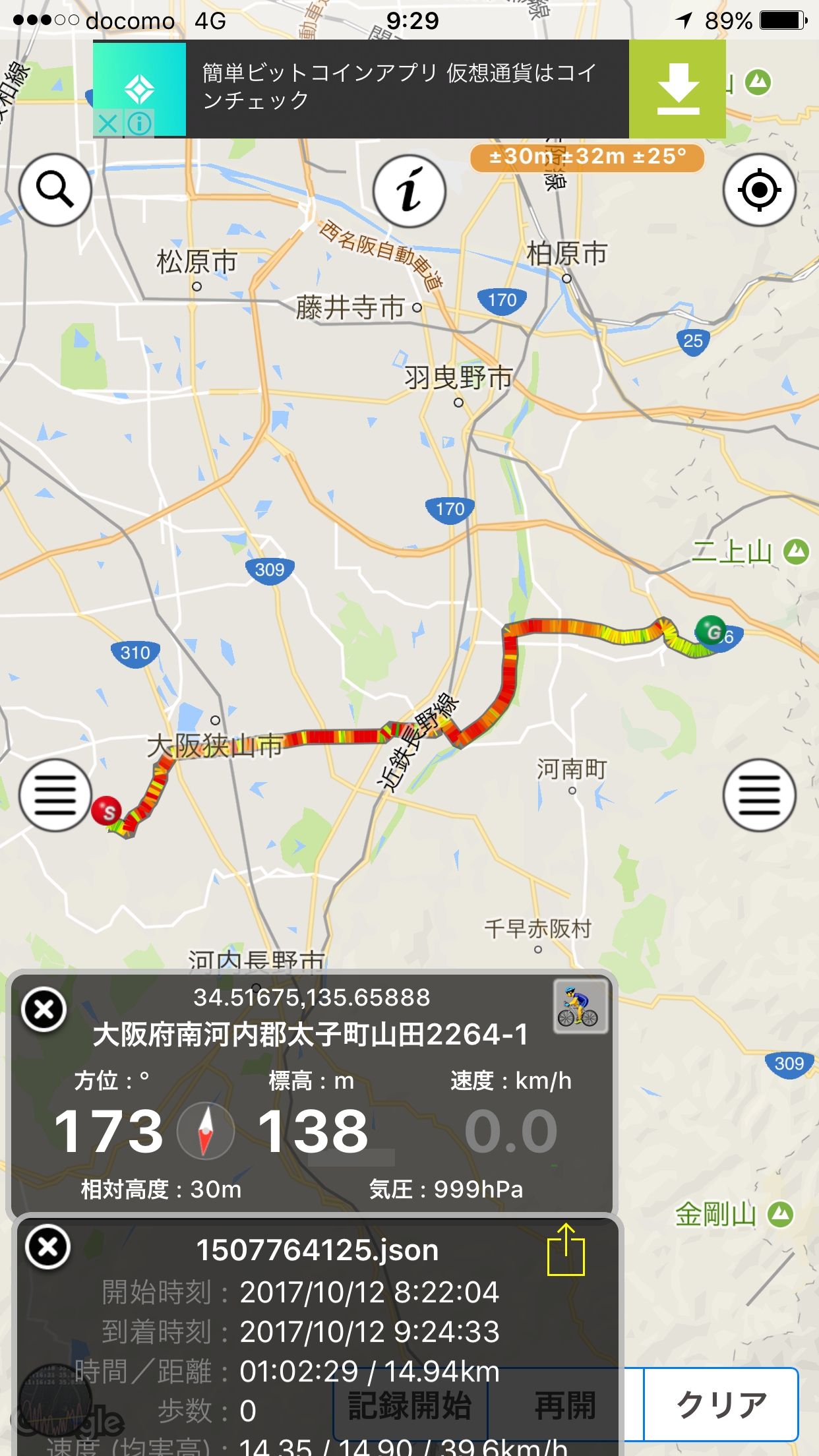Share the 1507764125.json track log
The image size is (819, 1456).
(x=566, y=1250)
